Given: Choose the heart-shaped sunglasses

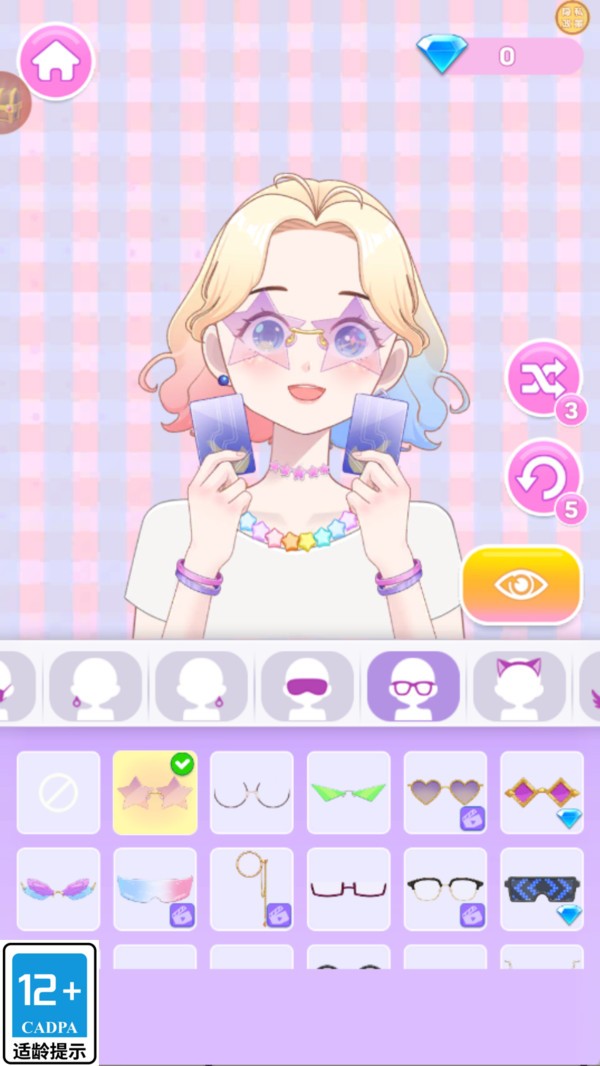Looking at the screenshot, I should [x=446, y=793].
